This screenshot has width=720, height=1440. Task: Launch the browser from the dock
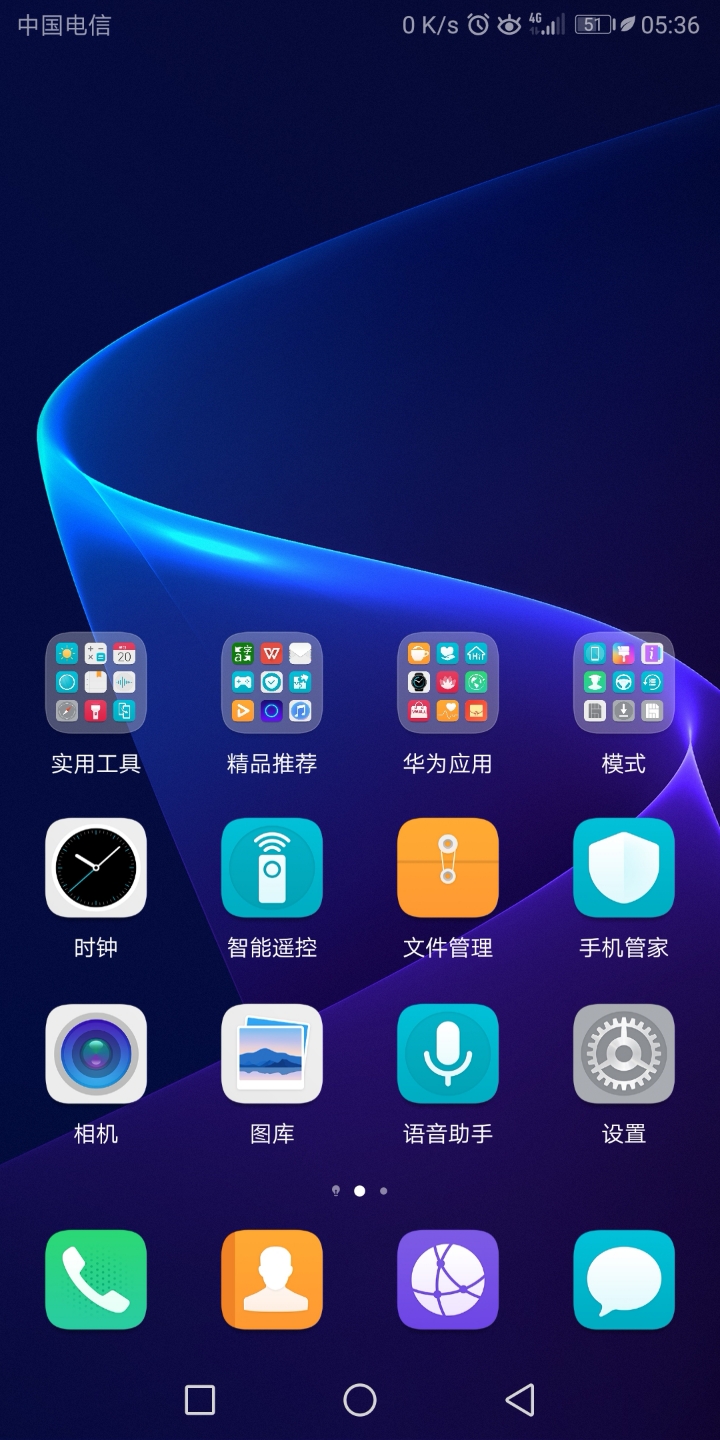tap(448, 1280)
